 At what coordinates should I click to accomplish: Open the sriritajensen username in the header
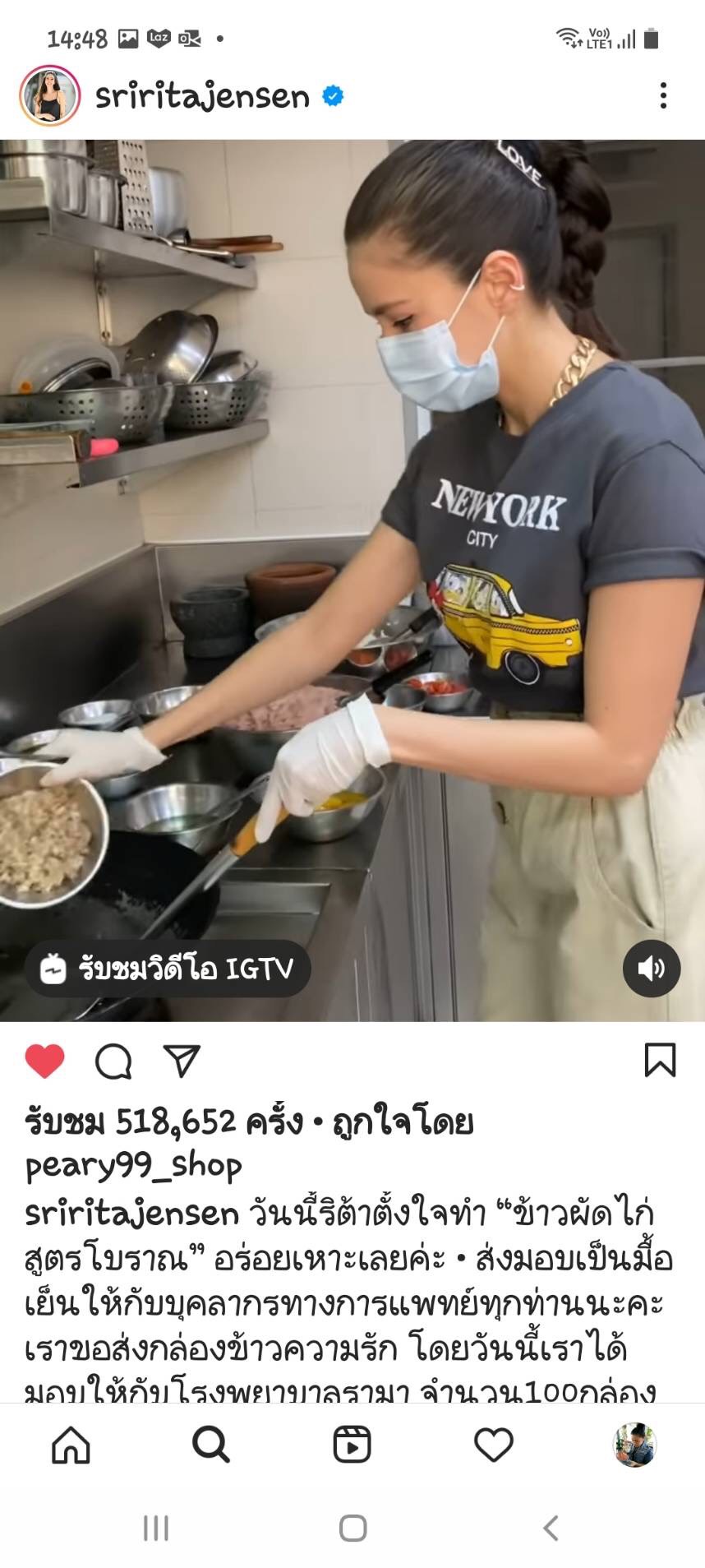point(202,97)
